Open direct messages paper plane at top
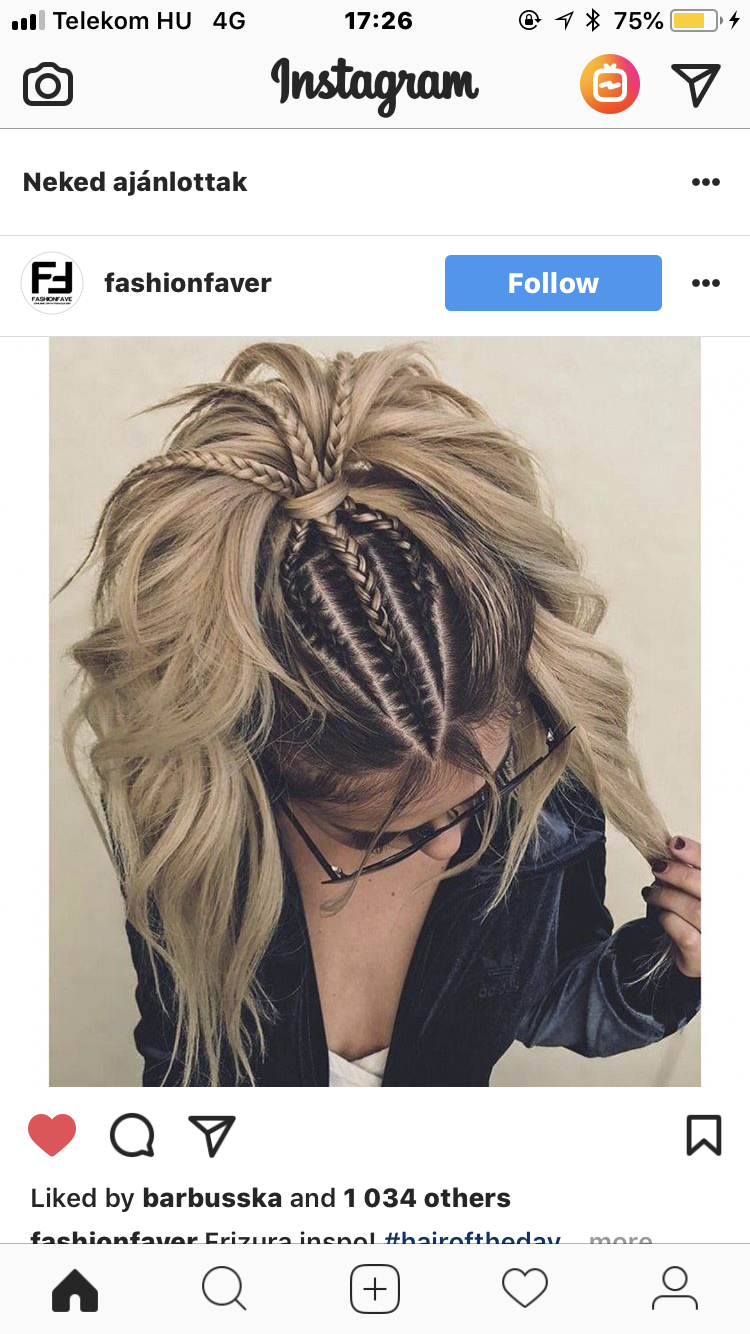The width and height of the screenshot is (750, 1334). point(696,85)
